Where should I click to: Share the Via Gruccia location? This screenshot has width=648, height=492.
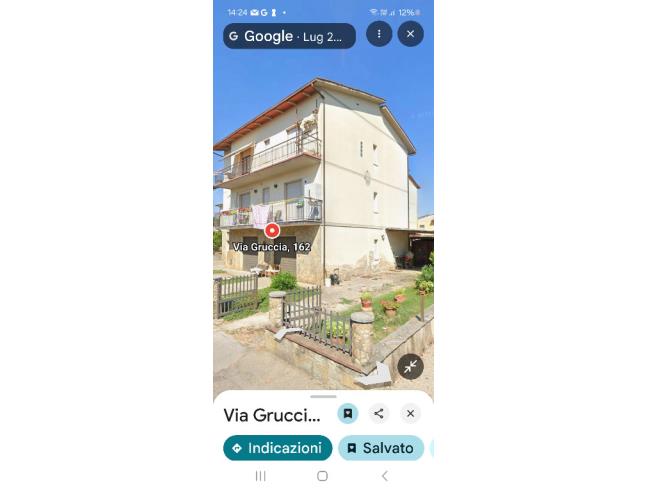click(378, 413)
